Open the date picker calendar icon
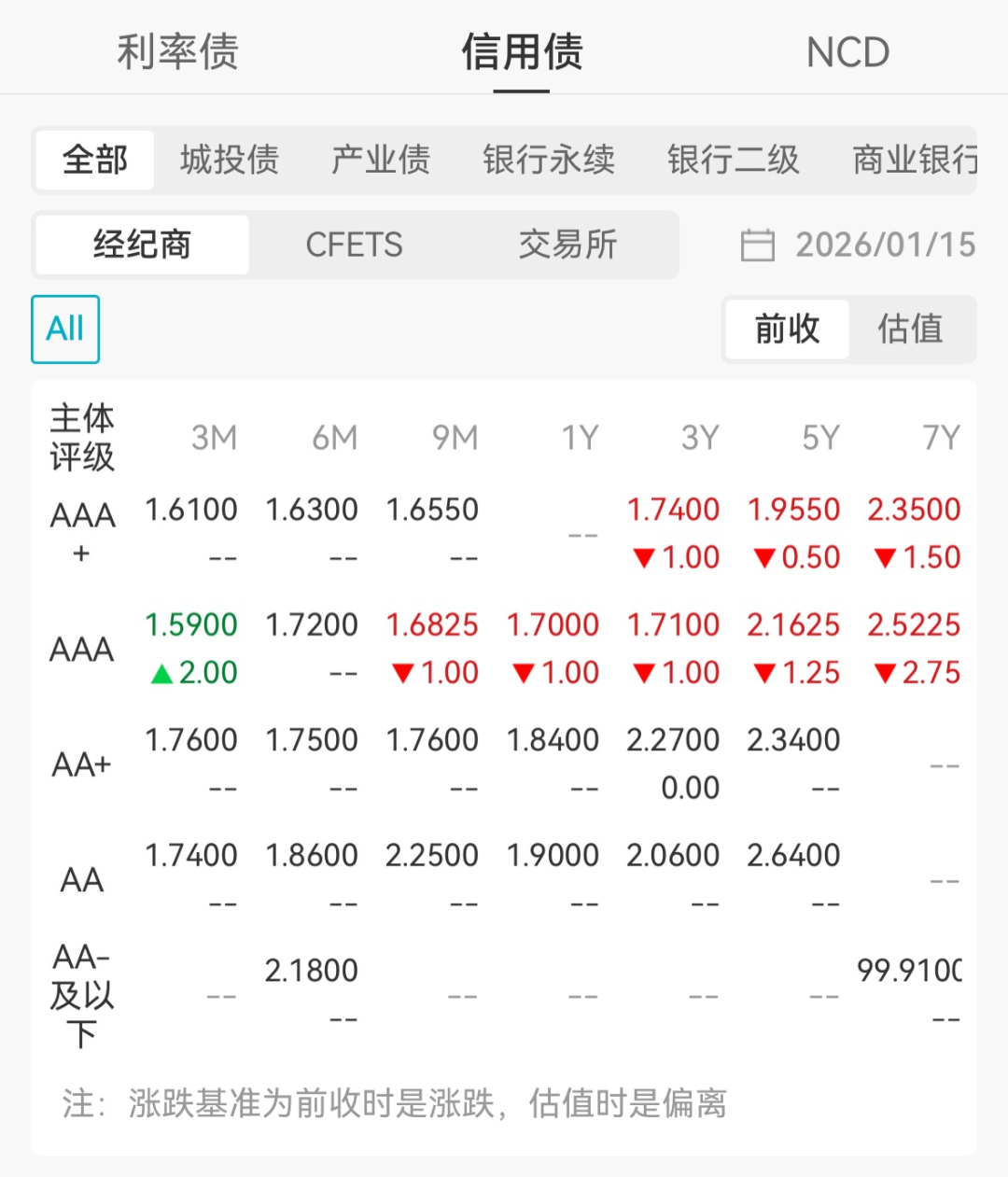 tap(758, 245)
